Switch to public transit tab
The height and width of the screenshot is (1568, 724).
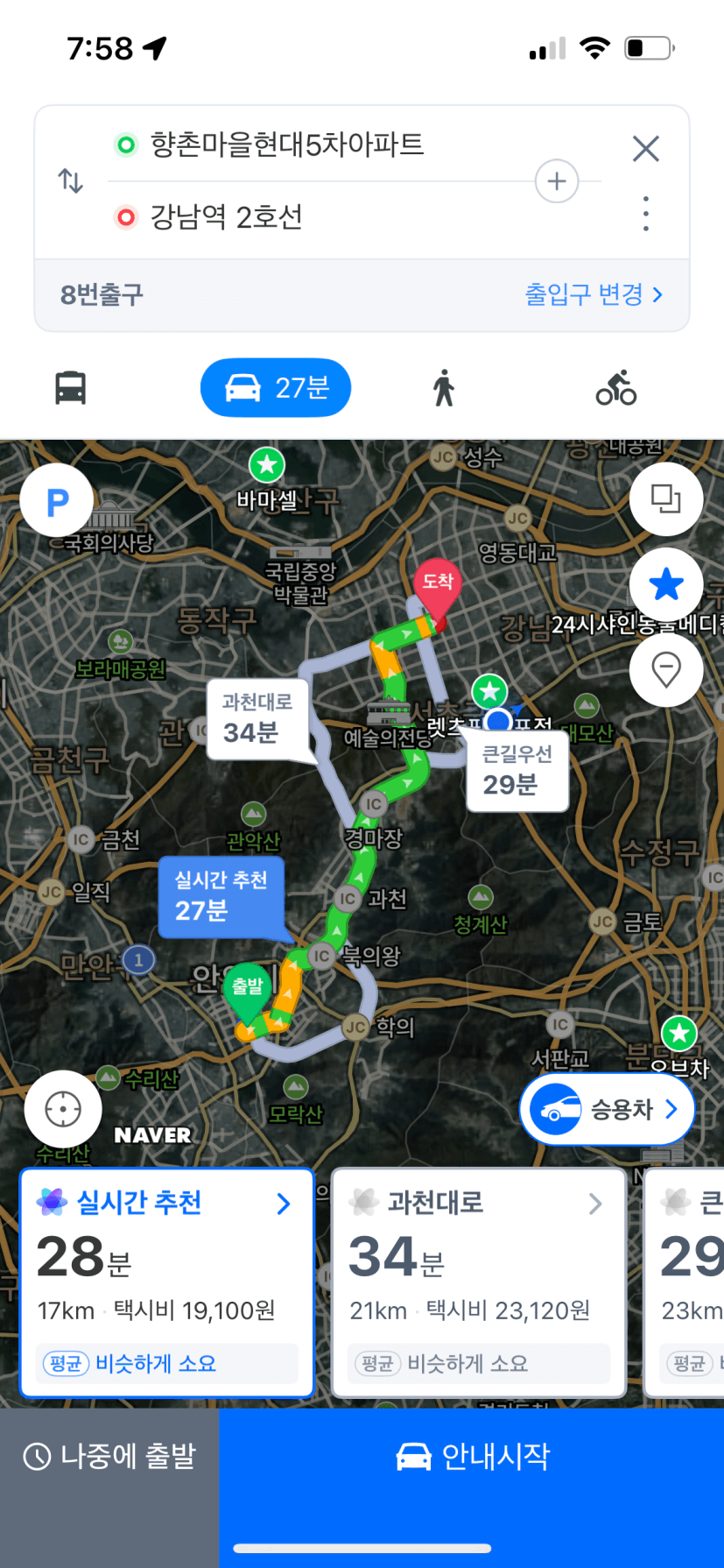71,387
